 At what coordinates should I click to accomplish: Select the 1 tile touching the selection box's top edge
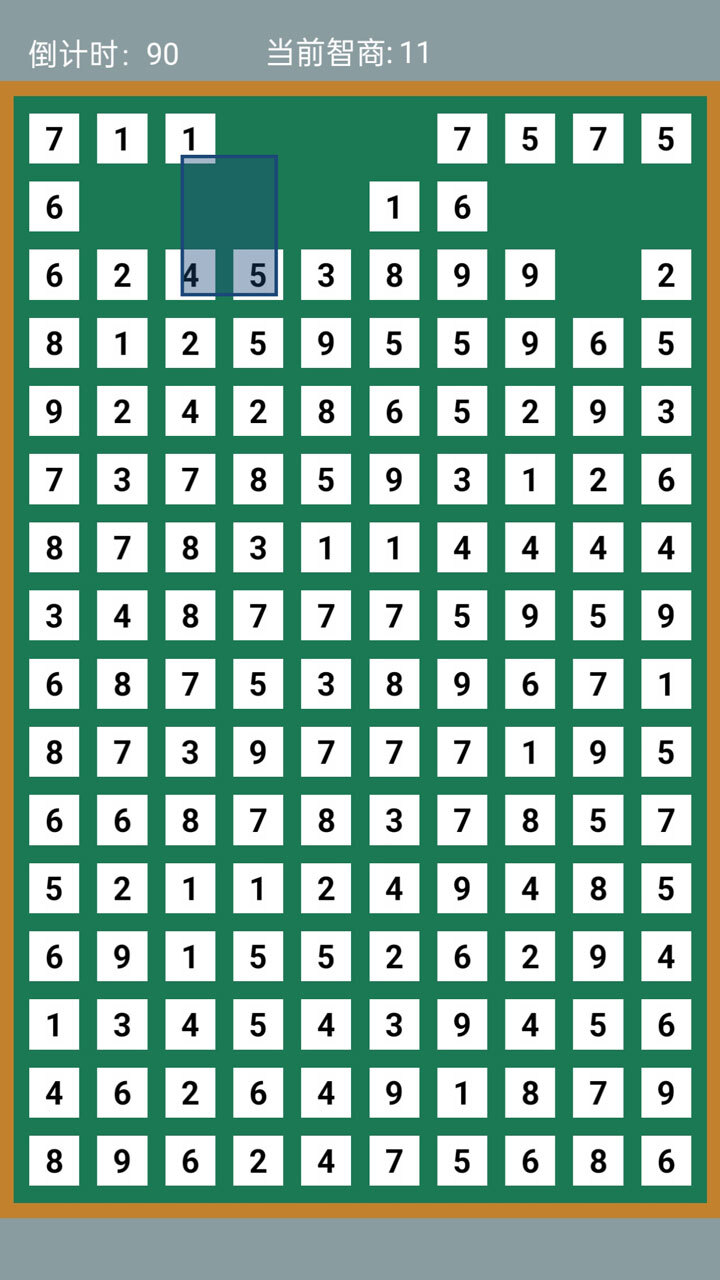tap(190, 138)
